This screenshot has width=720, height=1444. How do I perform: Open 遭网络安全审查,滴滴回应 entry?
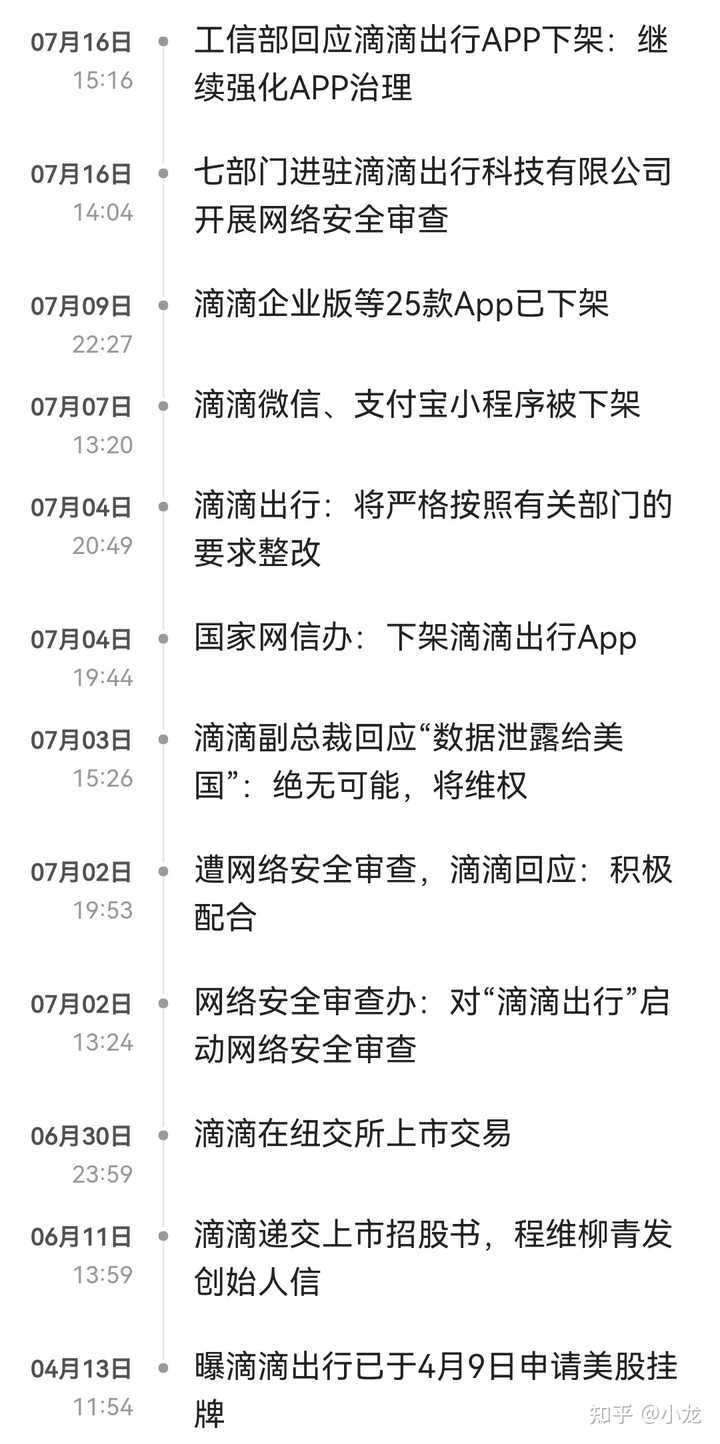[x=433, y=894]
